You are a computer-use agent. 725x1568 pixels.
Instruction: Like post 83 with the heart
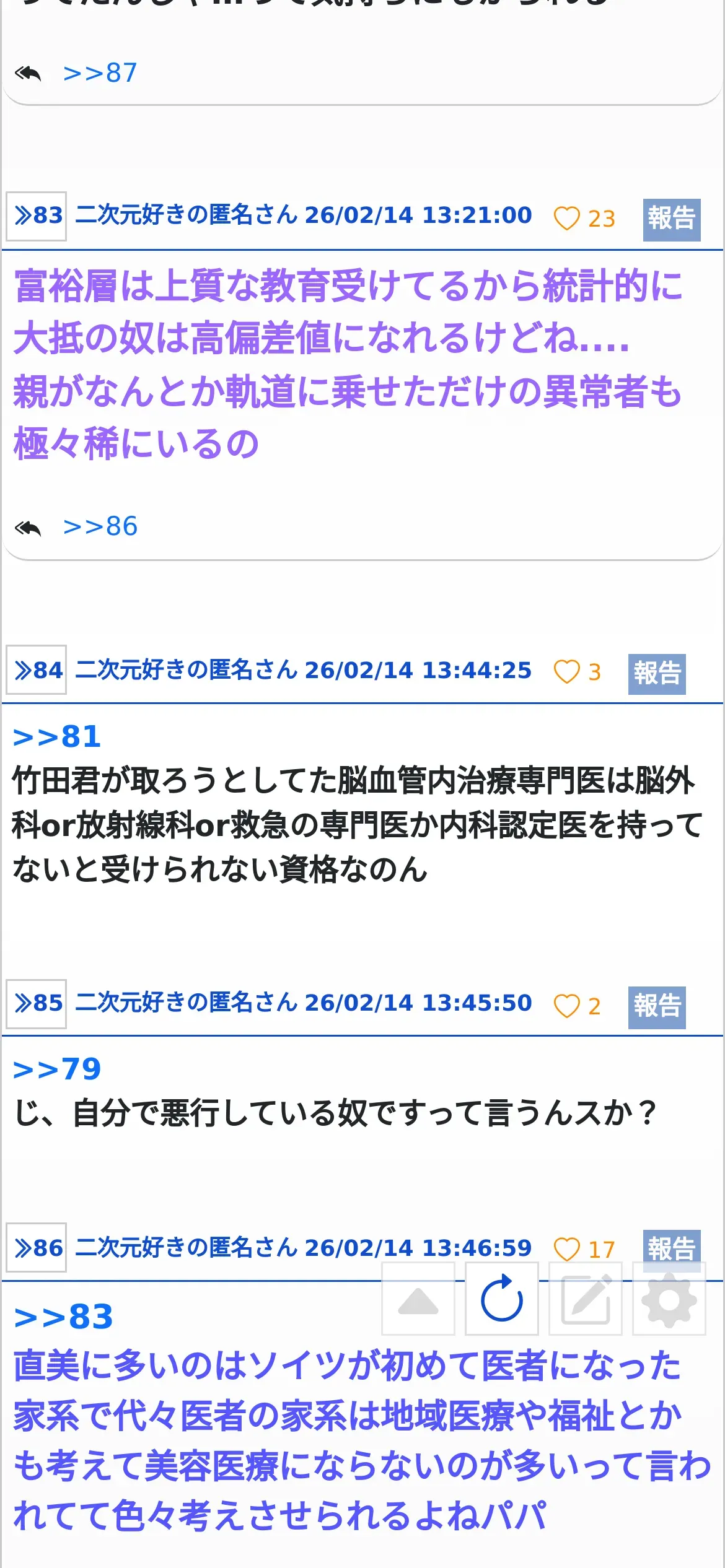566,219
